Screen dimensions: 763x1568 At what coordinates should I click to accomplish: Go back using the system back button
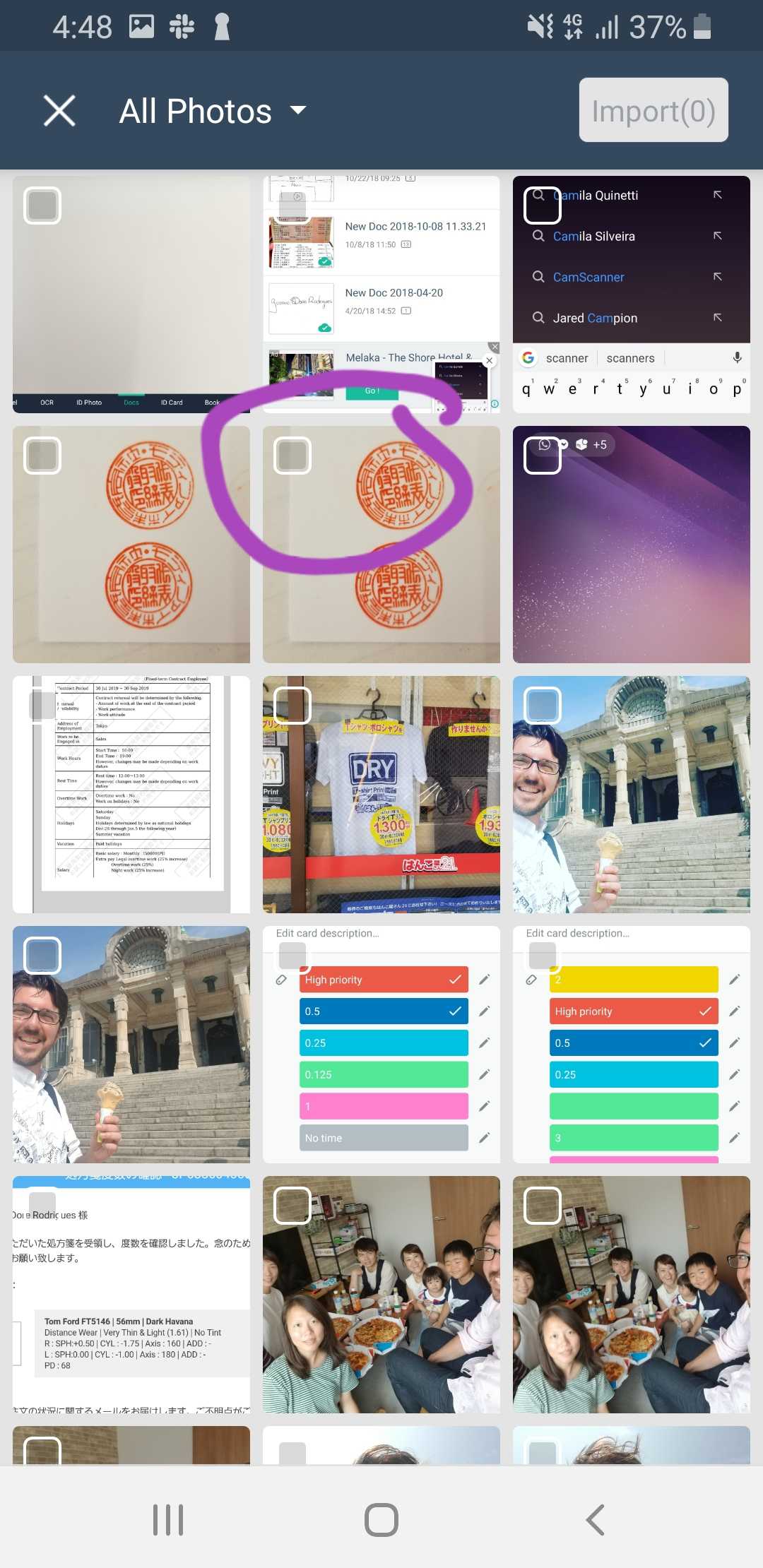point(596,1520)
